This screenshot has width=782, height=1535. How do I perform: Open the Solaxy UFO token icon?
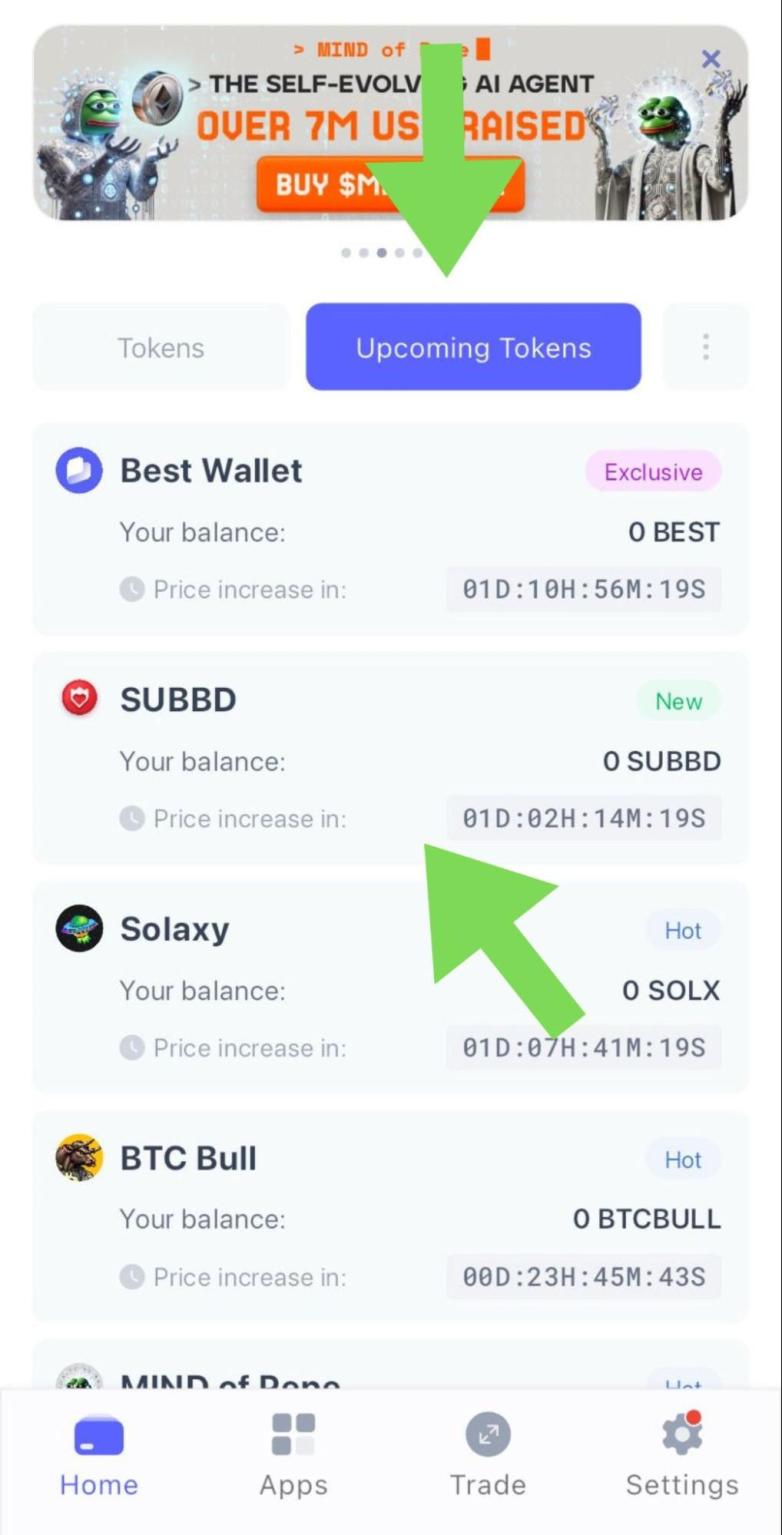point(78,928)
